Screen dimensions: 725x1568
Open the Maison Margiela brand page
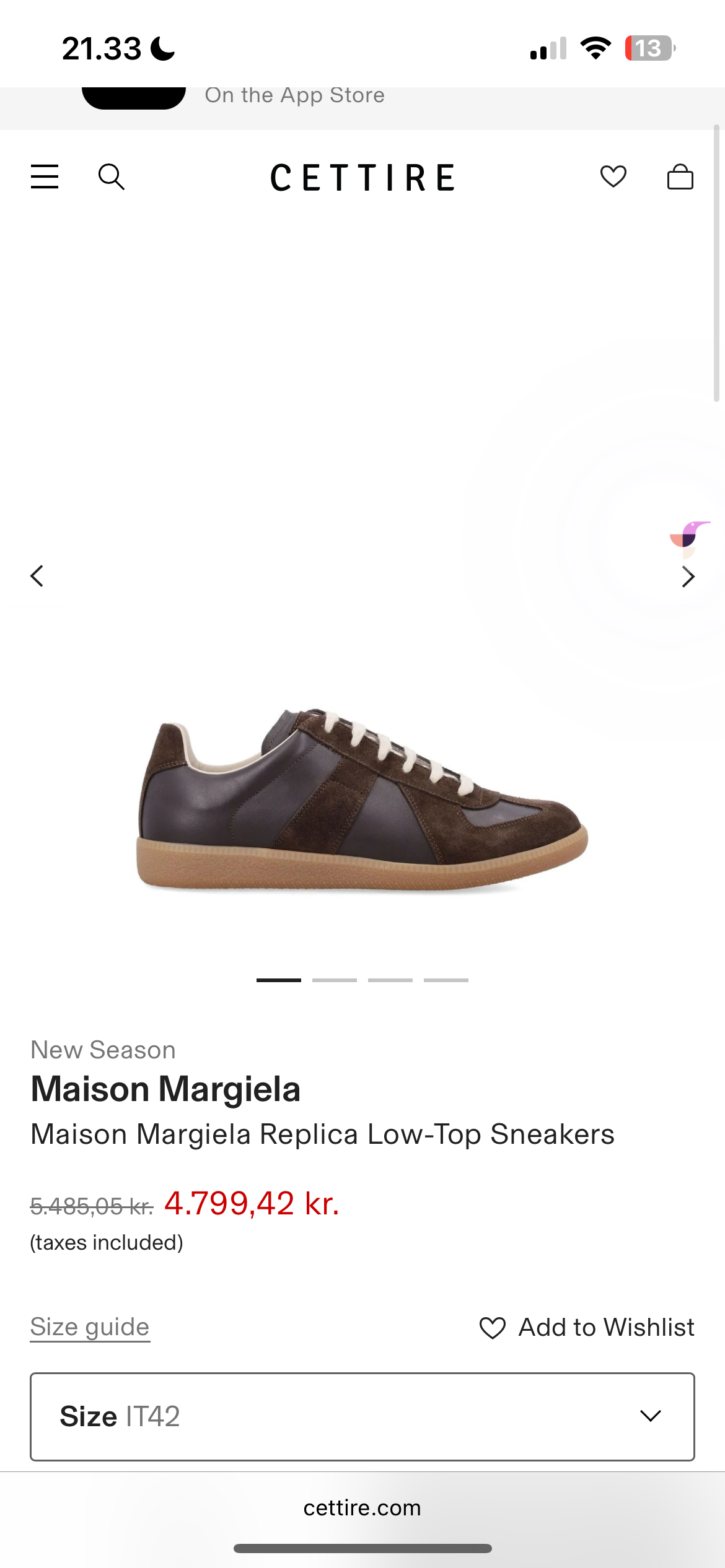[165, 1089]
